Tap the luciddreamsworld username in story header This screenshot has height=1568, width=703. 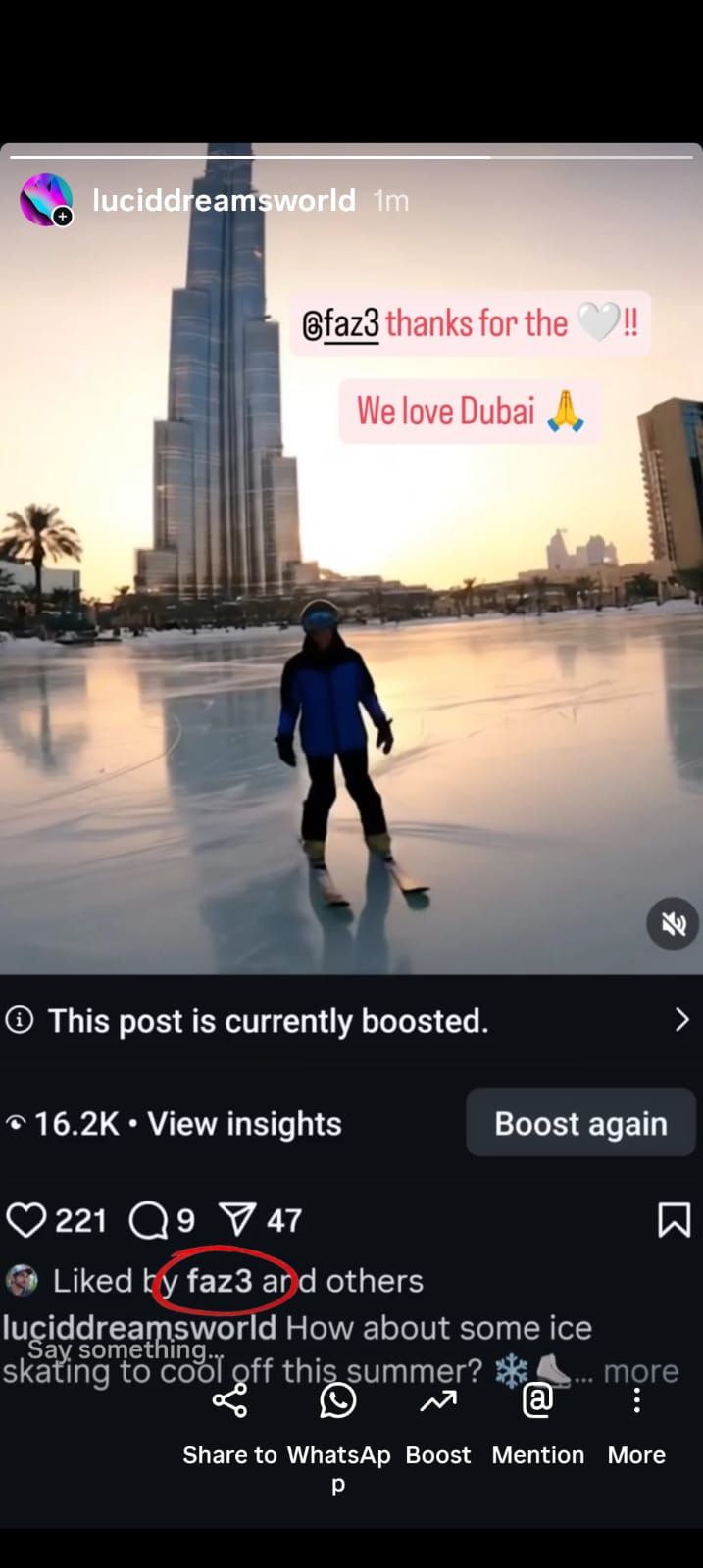224,200
